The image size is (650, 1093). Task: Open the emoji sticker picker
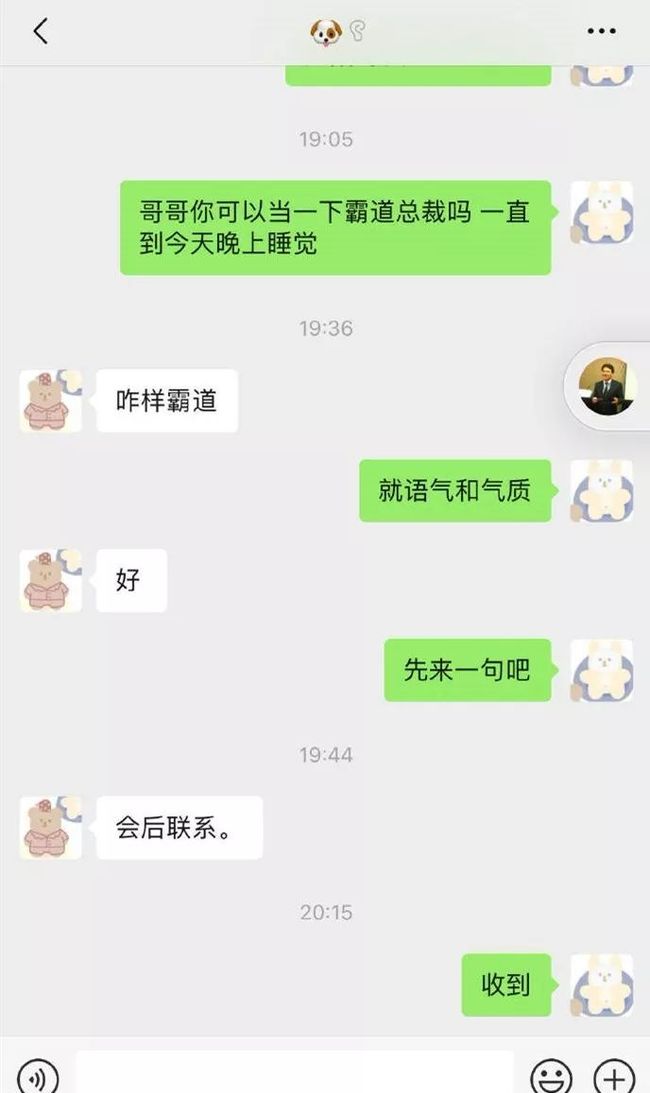tap(551, 1076)
